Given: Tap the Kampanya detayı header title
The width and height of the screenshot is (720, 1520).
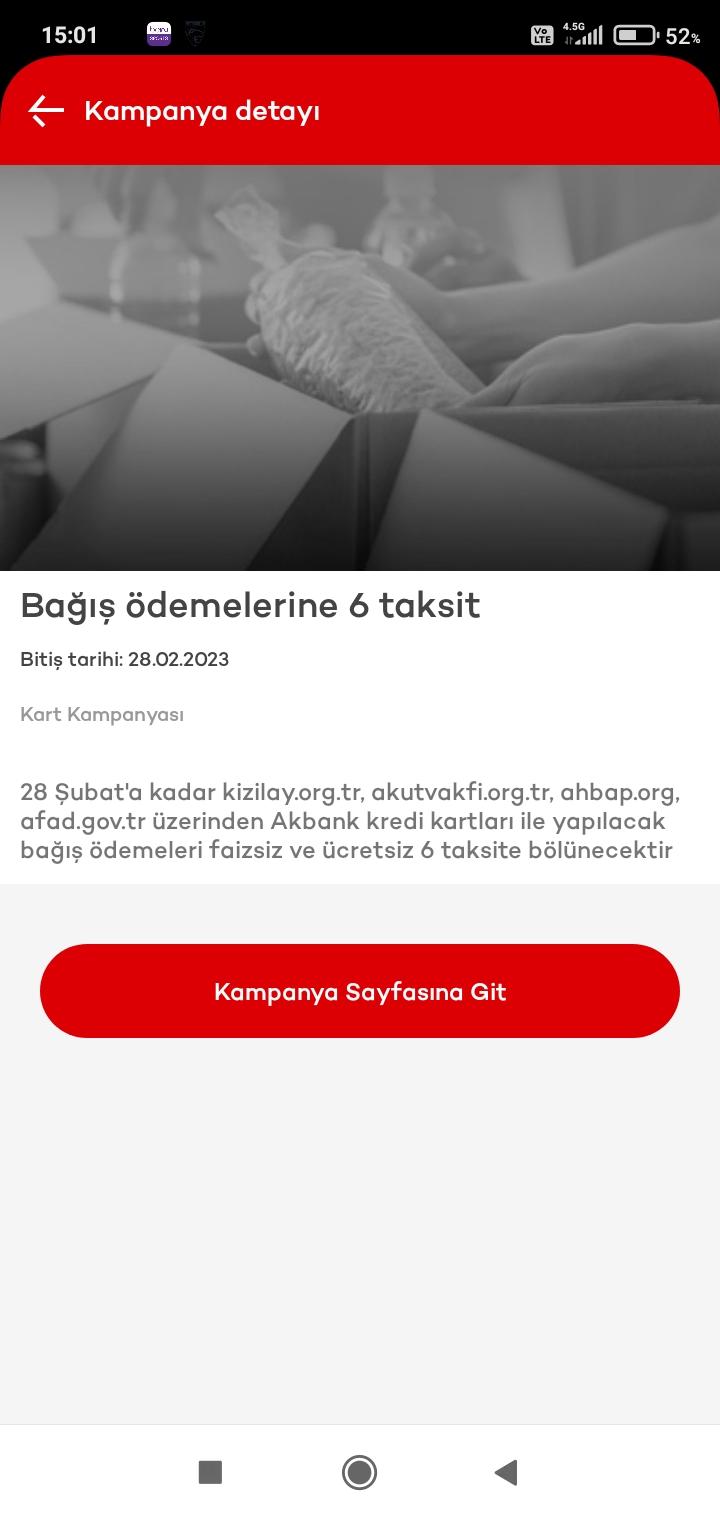Looking at the screenshot, I should 201,111.
